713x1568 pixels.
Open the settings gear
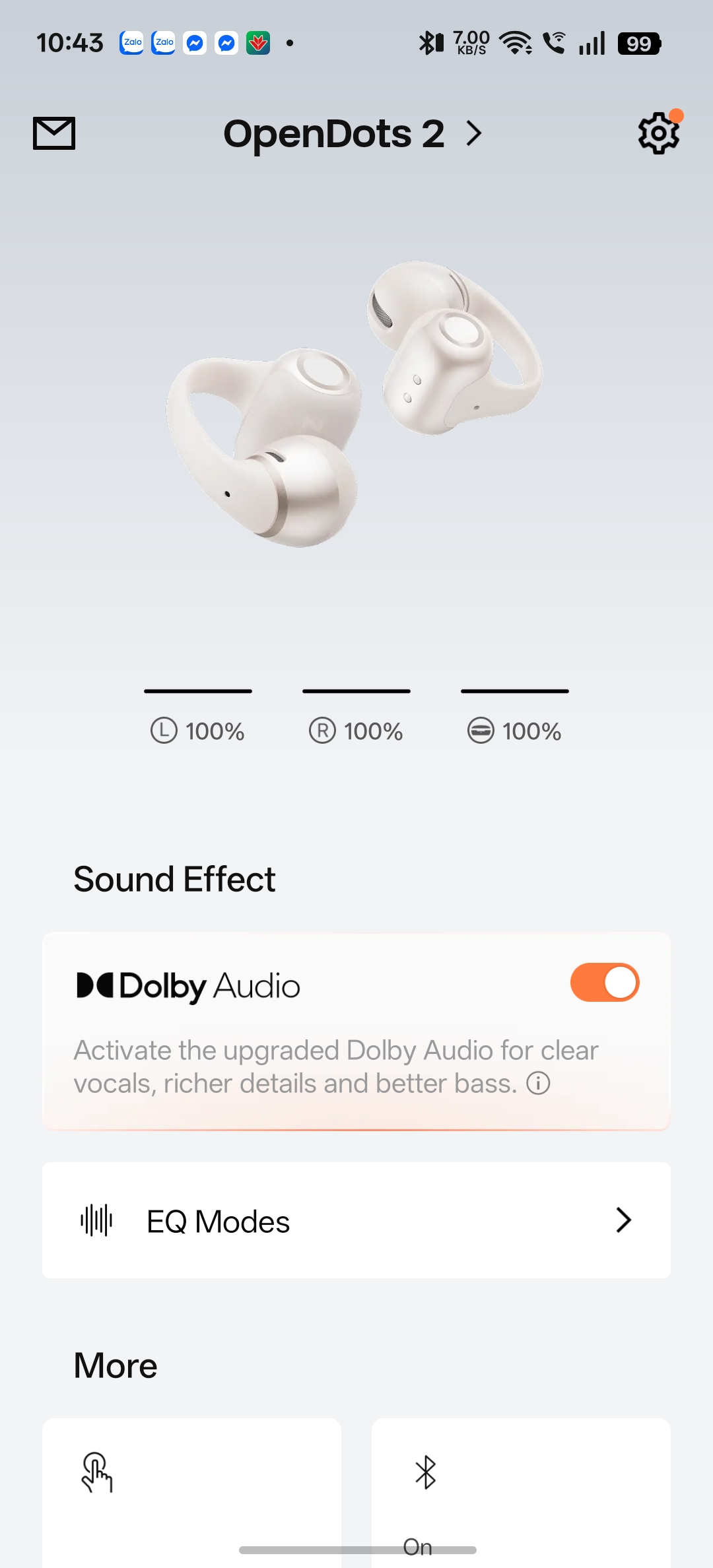tap(659, 133)
